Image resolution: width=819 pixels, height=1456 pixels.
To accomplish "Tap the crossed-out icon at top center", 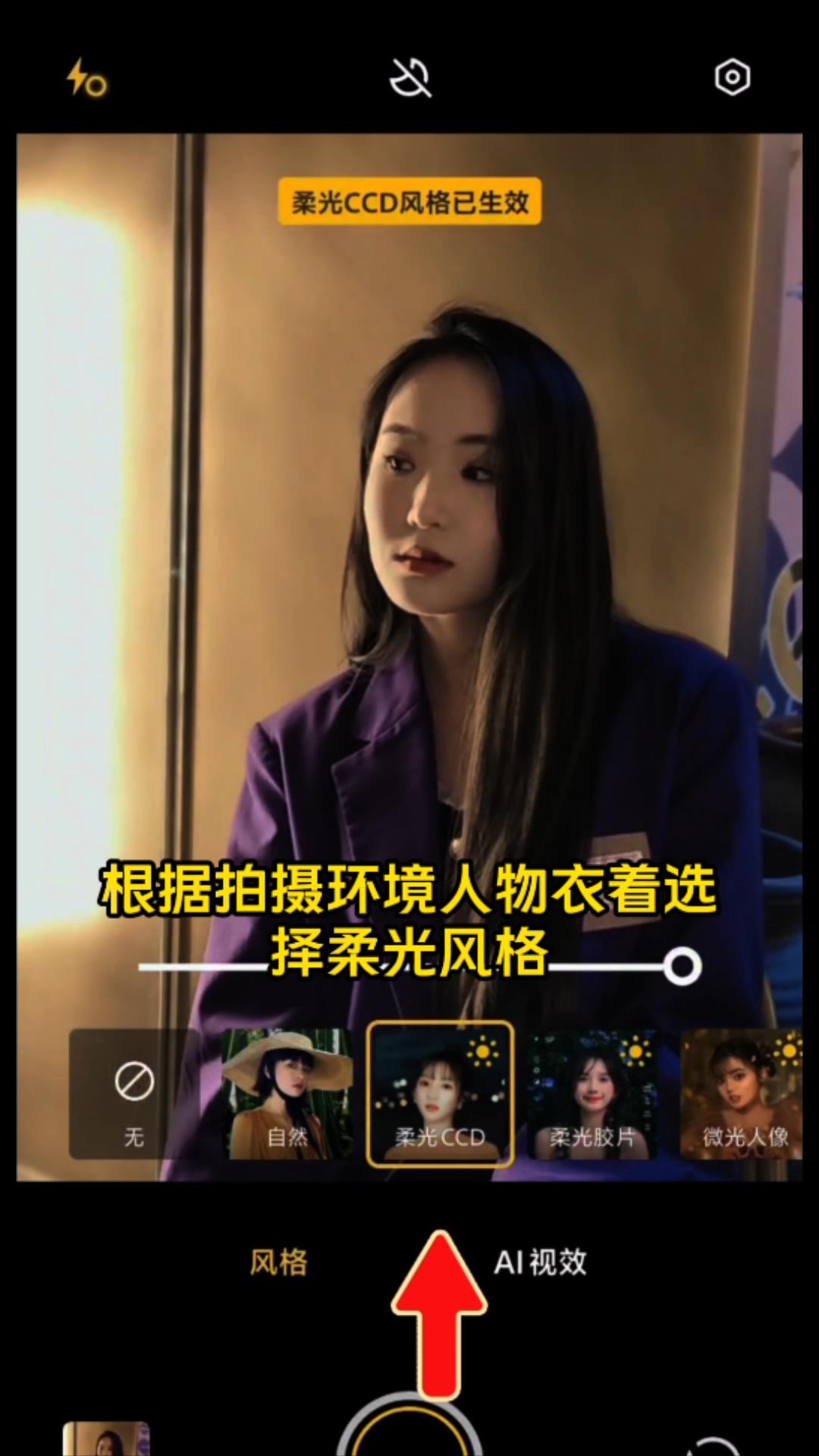I will pyautogui.click(x=410, y=78).
